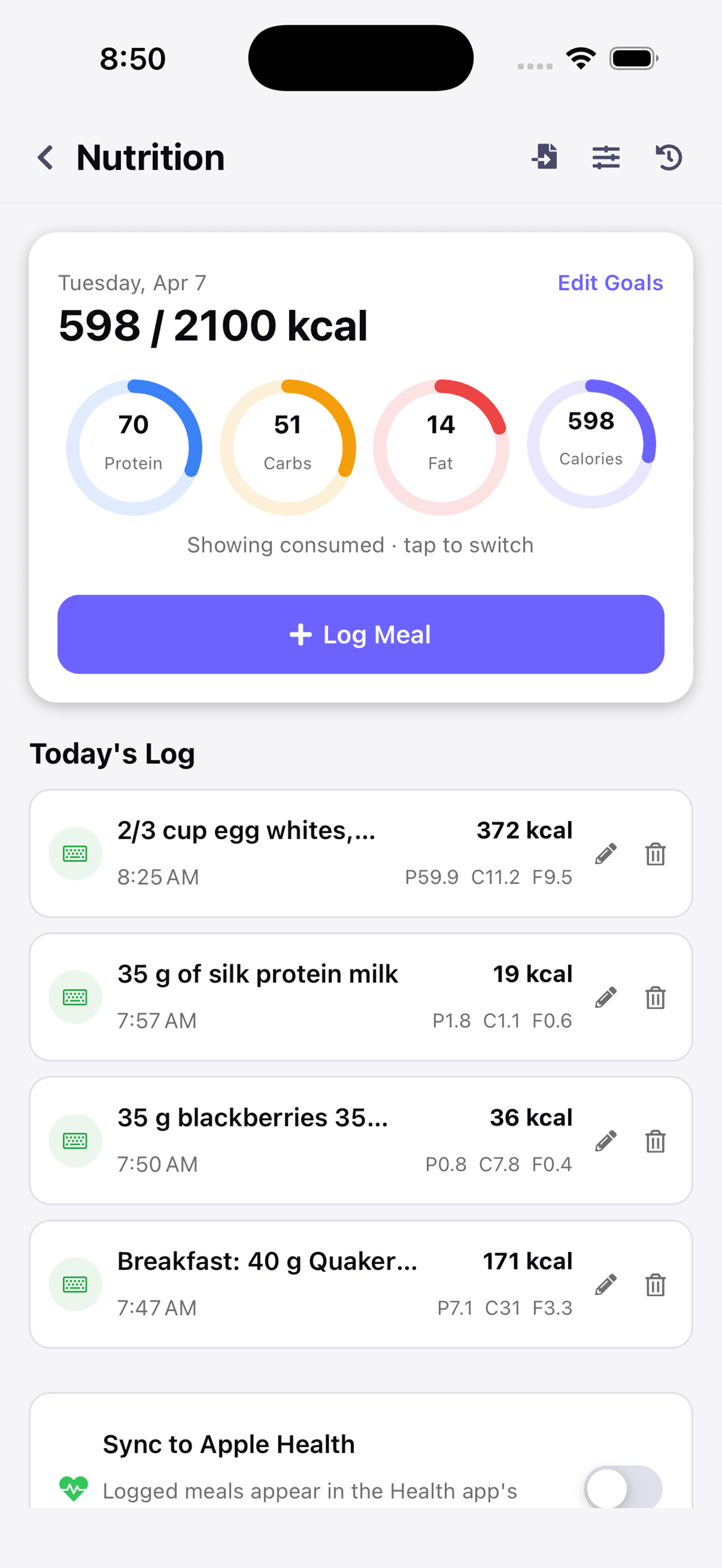Edit the silk protein milk entry
Viewport: 722px width, 1568px height.
[x=607, y=997]
